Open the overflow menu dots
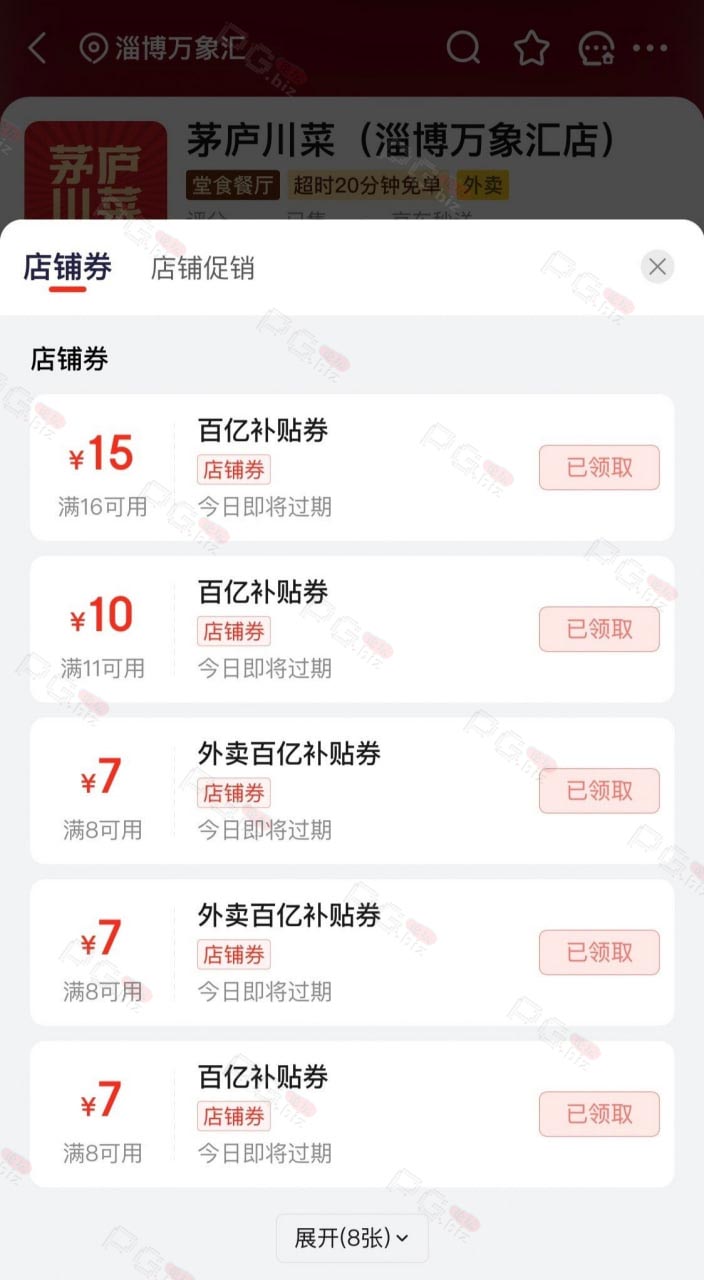 point(650,47)
